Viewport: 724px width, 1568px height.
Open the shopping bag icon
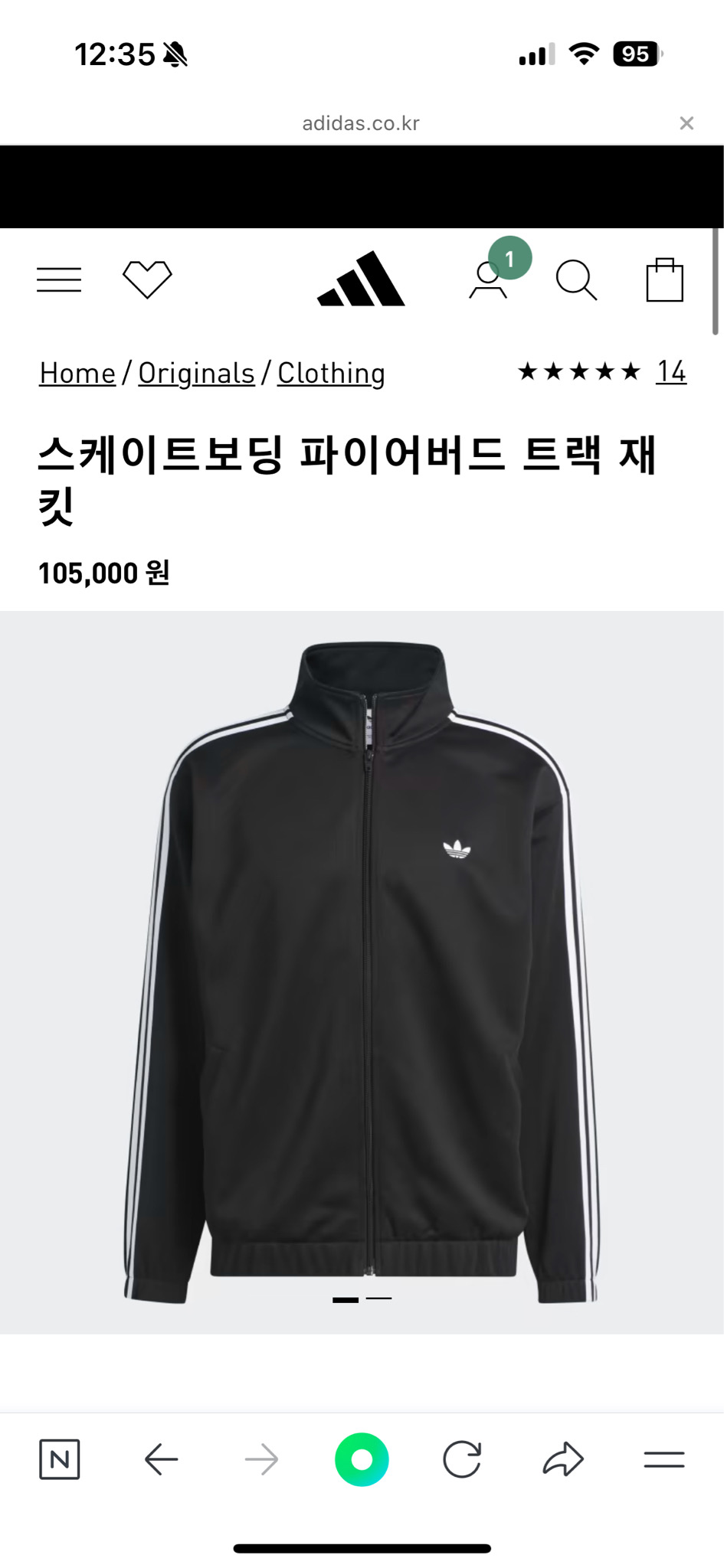pos(665,279)
